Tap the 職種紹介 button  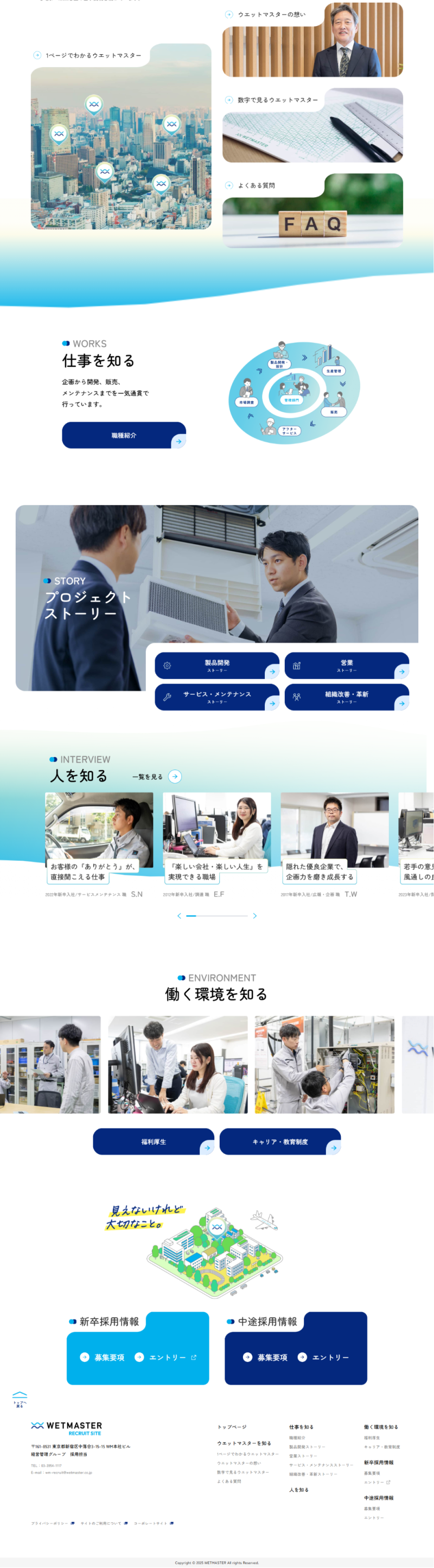pos(124,435)
